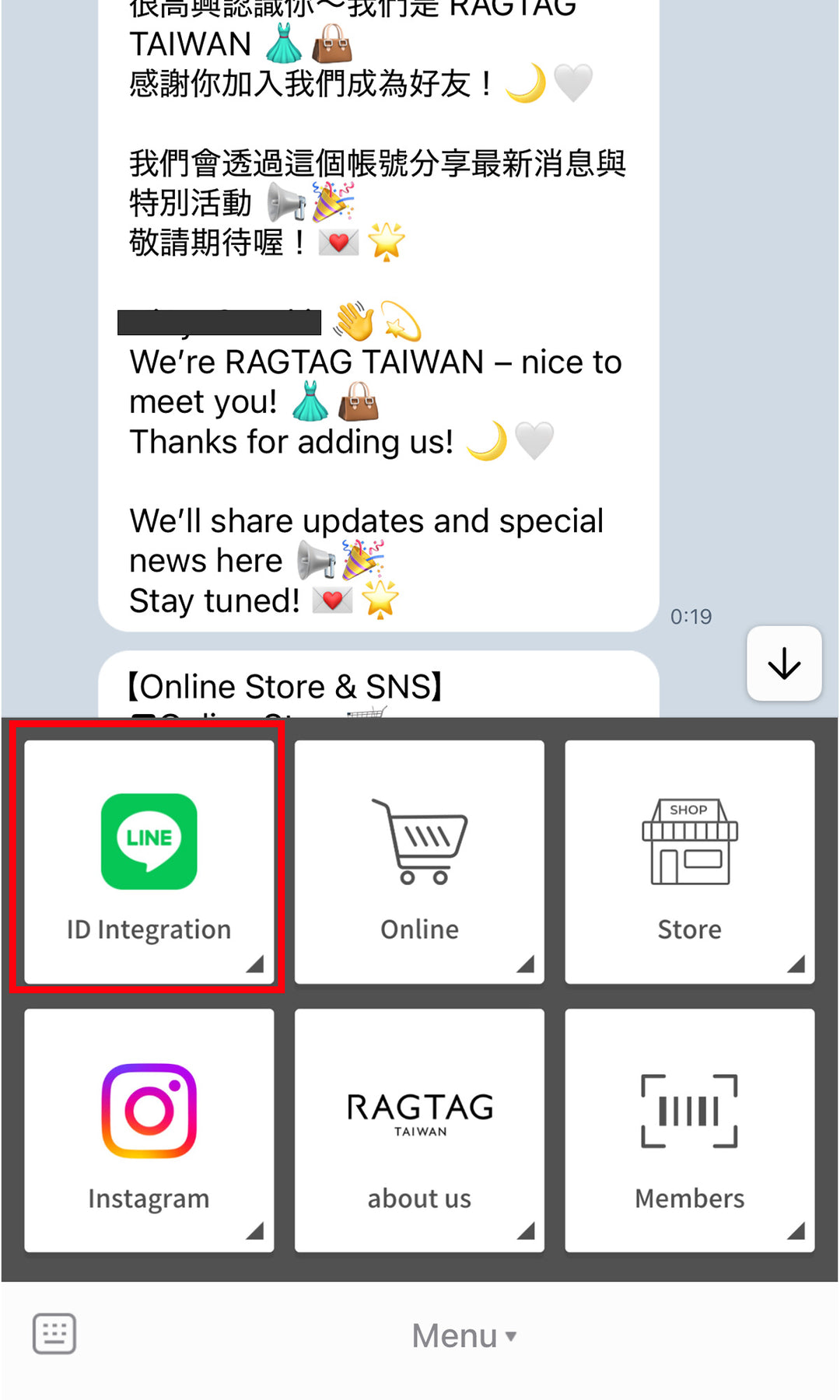Open RAGTAG Taiwan about us tile
840x1400 pixels.
pyautogui.click(x=419, y=1130)
